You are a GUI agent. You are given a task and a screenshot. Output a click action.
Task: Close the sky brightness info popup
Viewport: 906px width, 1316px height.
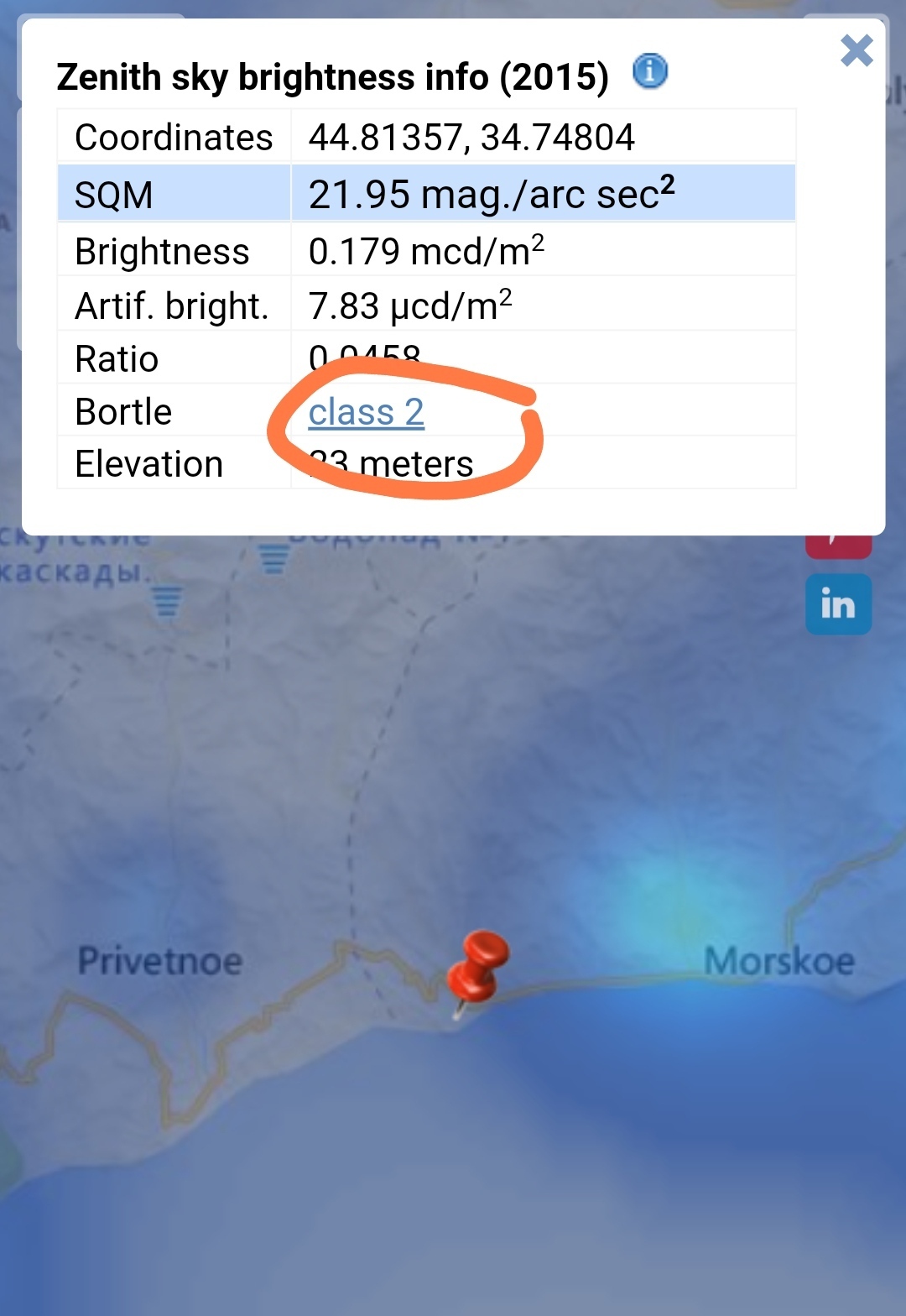tap(857, 51)
